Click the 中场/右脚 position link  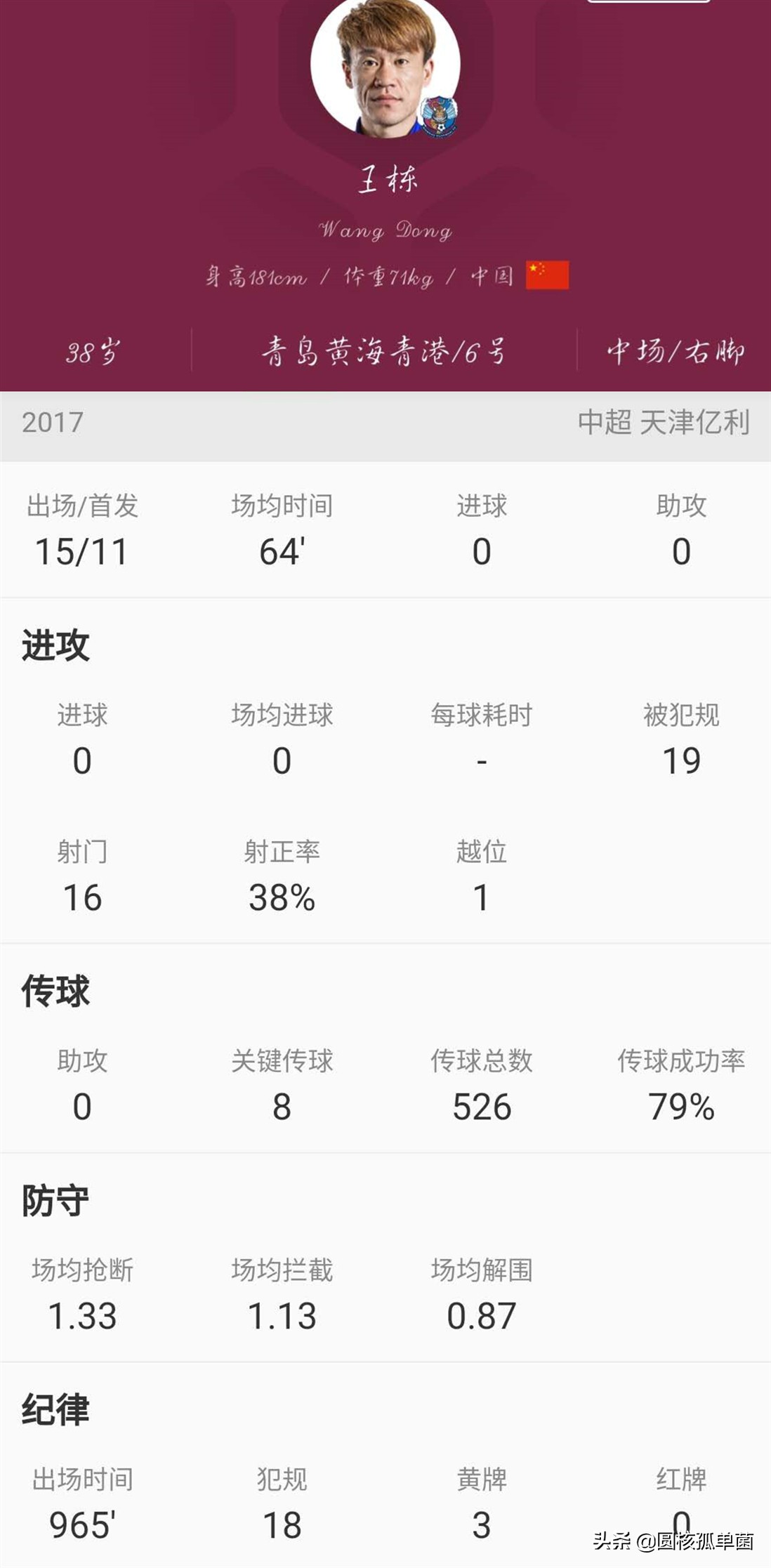coord(676,351)
